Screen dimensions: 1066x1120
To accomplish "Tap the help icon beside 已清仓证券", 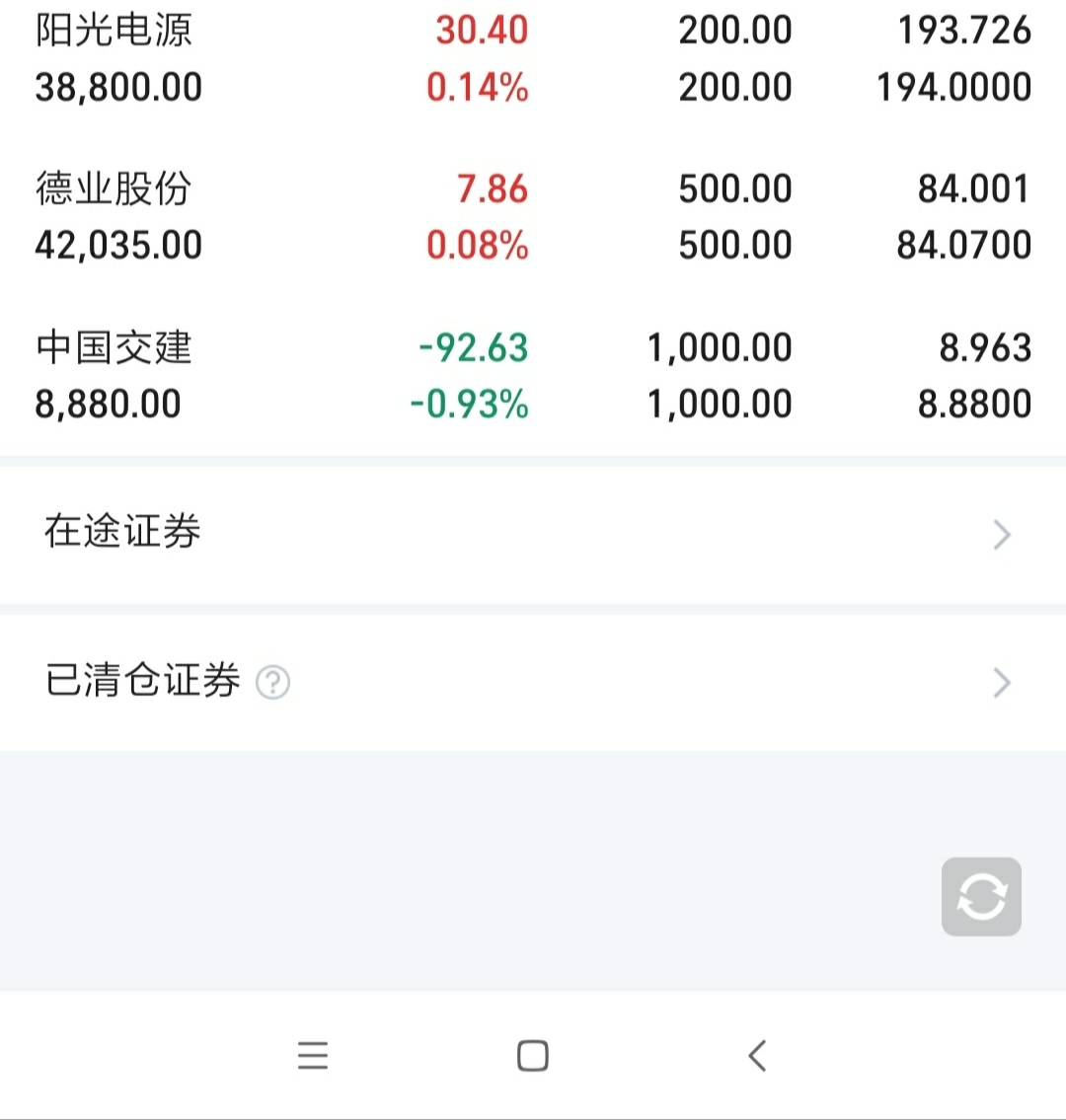I will tap(272, 682).
